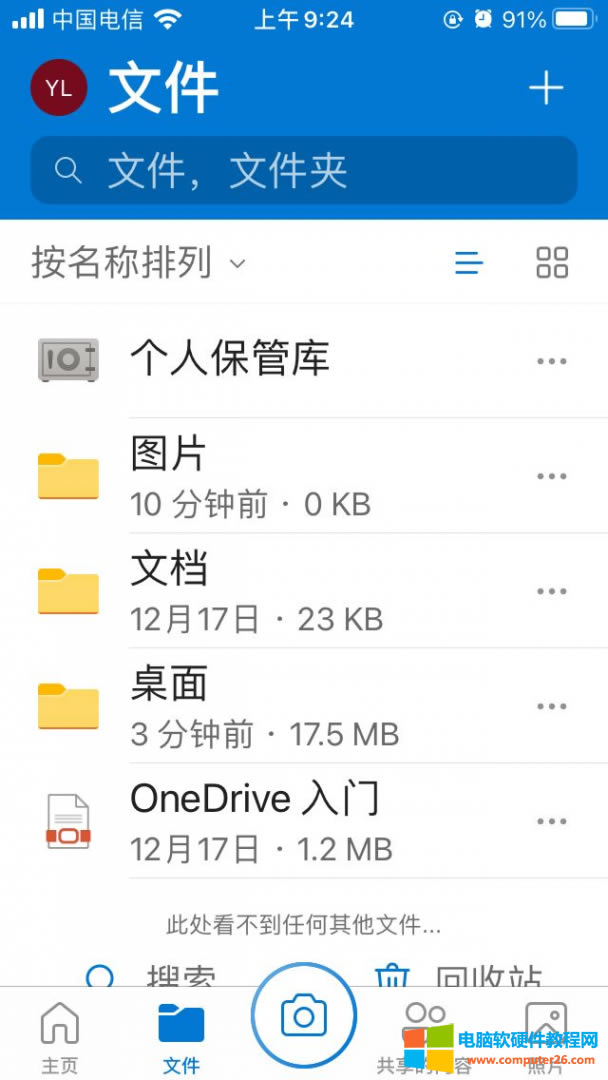Tap the camera scan button
The height and width of the screenshot is (1080, 608).
coord(304,1017)
